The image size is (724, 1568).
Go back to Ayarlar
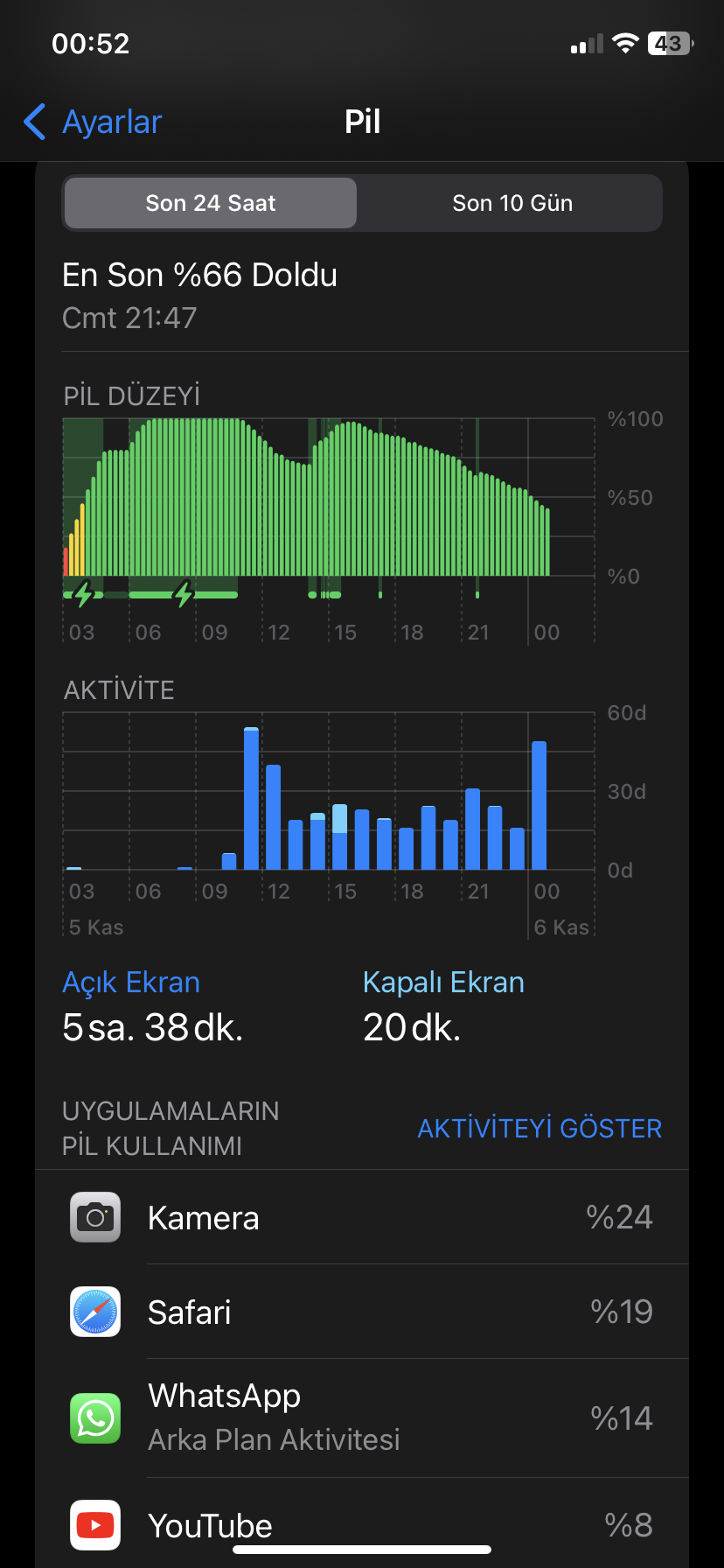point(93,122)
